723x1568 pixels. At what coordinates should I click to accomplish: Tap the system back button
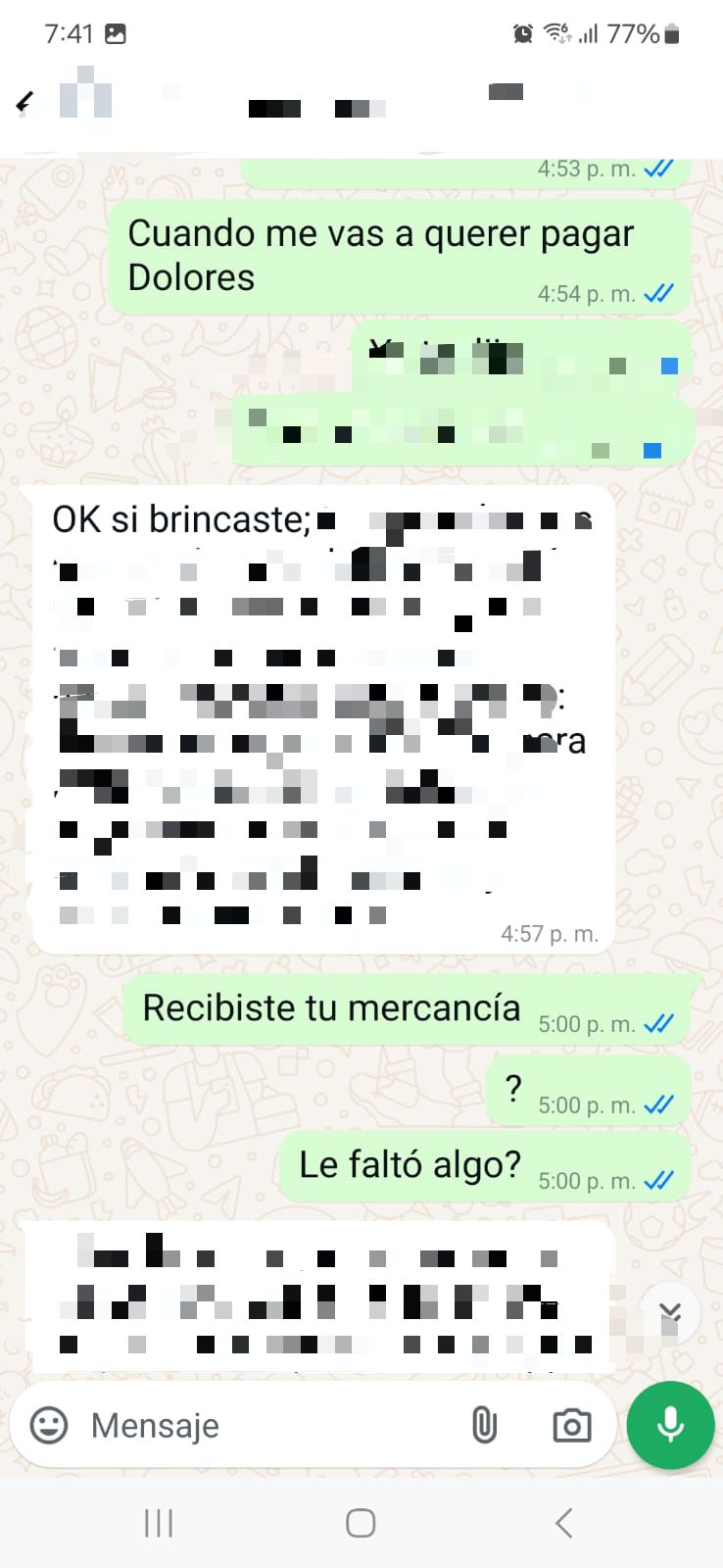click(563, 1523)
